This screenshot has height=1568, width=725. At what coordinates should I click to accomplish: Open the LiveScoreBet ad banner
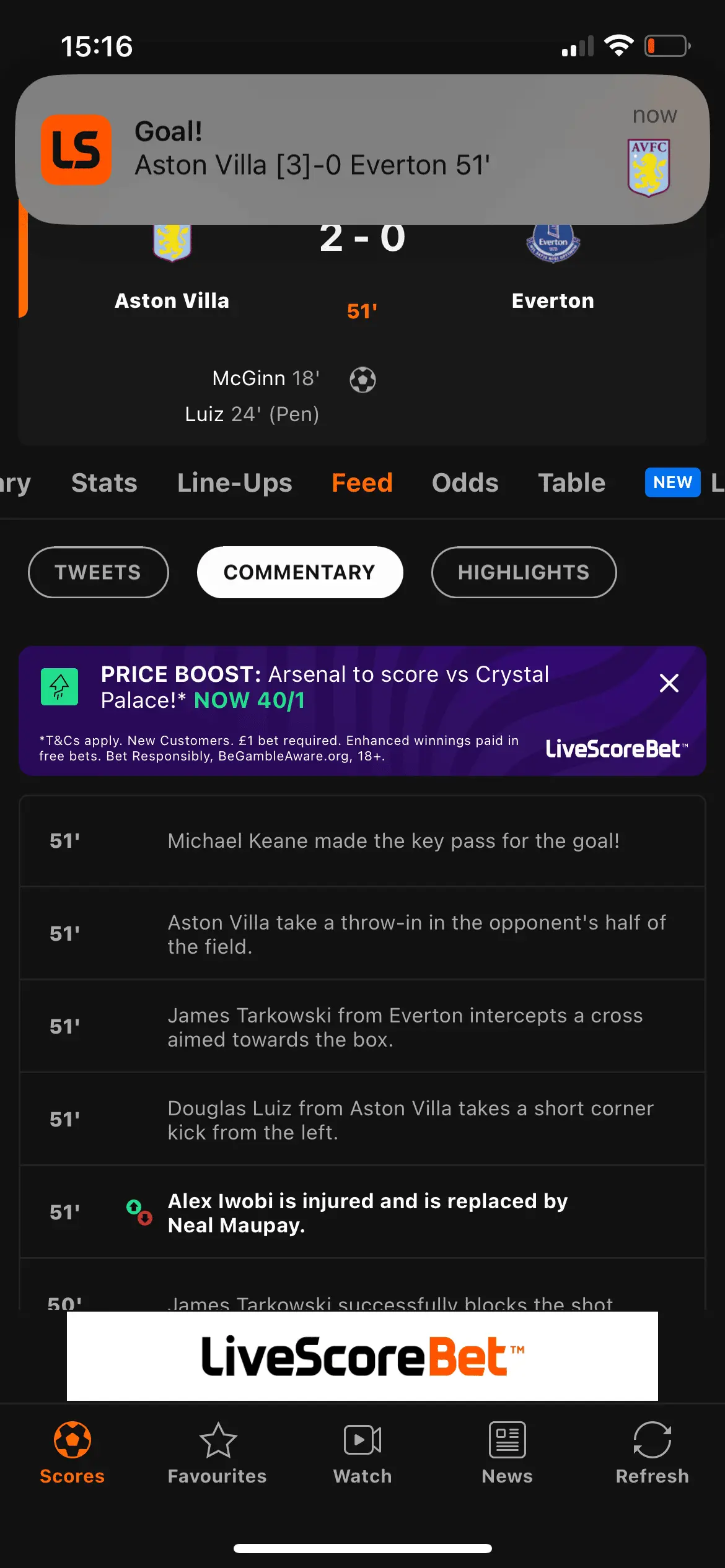point(362,1356)
